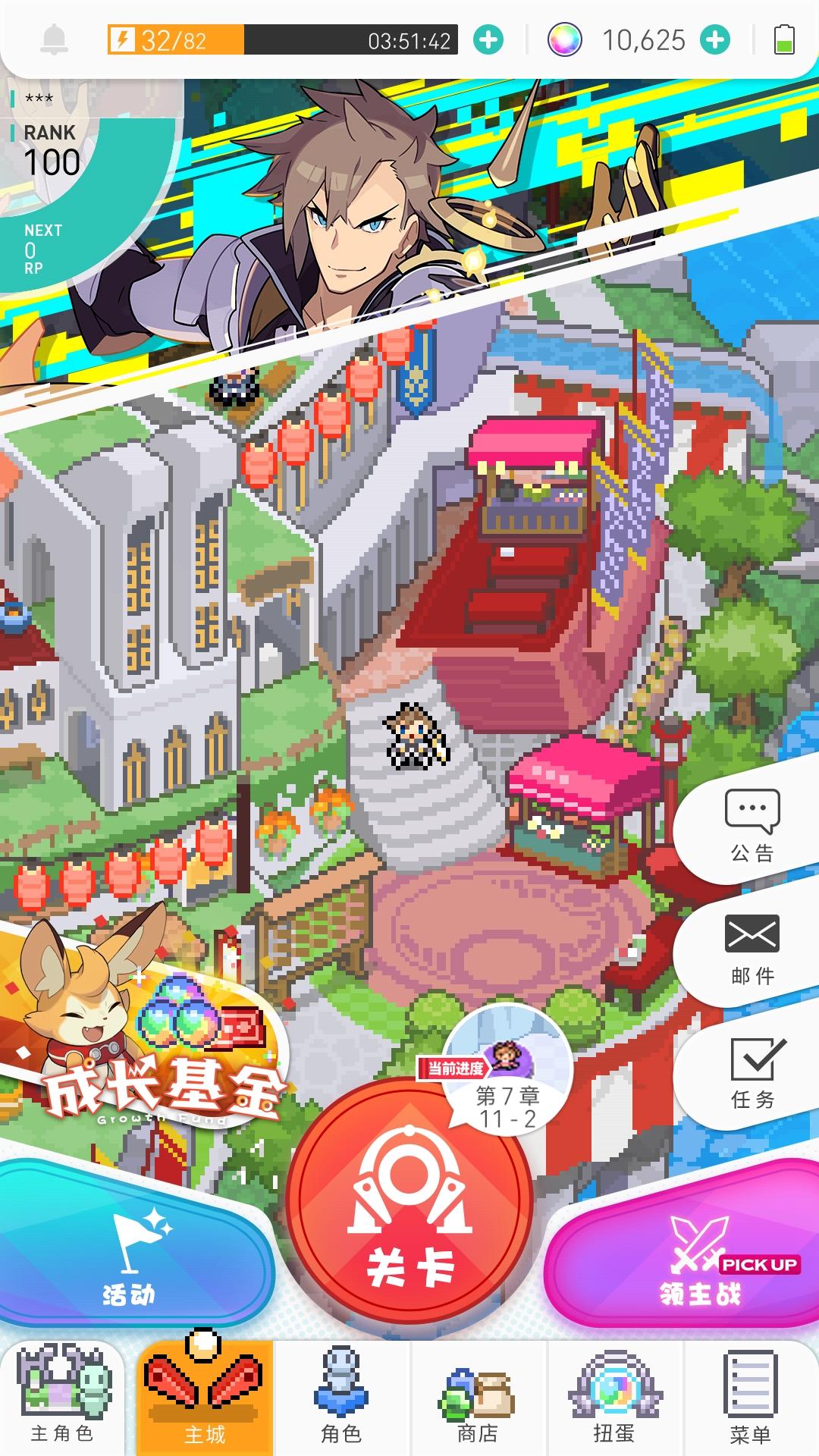Open the 公告 announcements panel
Image resolution: width=819 pixels, height=1456 pixels.
point(752,827)
